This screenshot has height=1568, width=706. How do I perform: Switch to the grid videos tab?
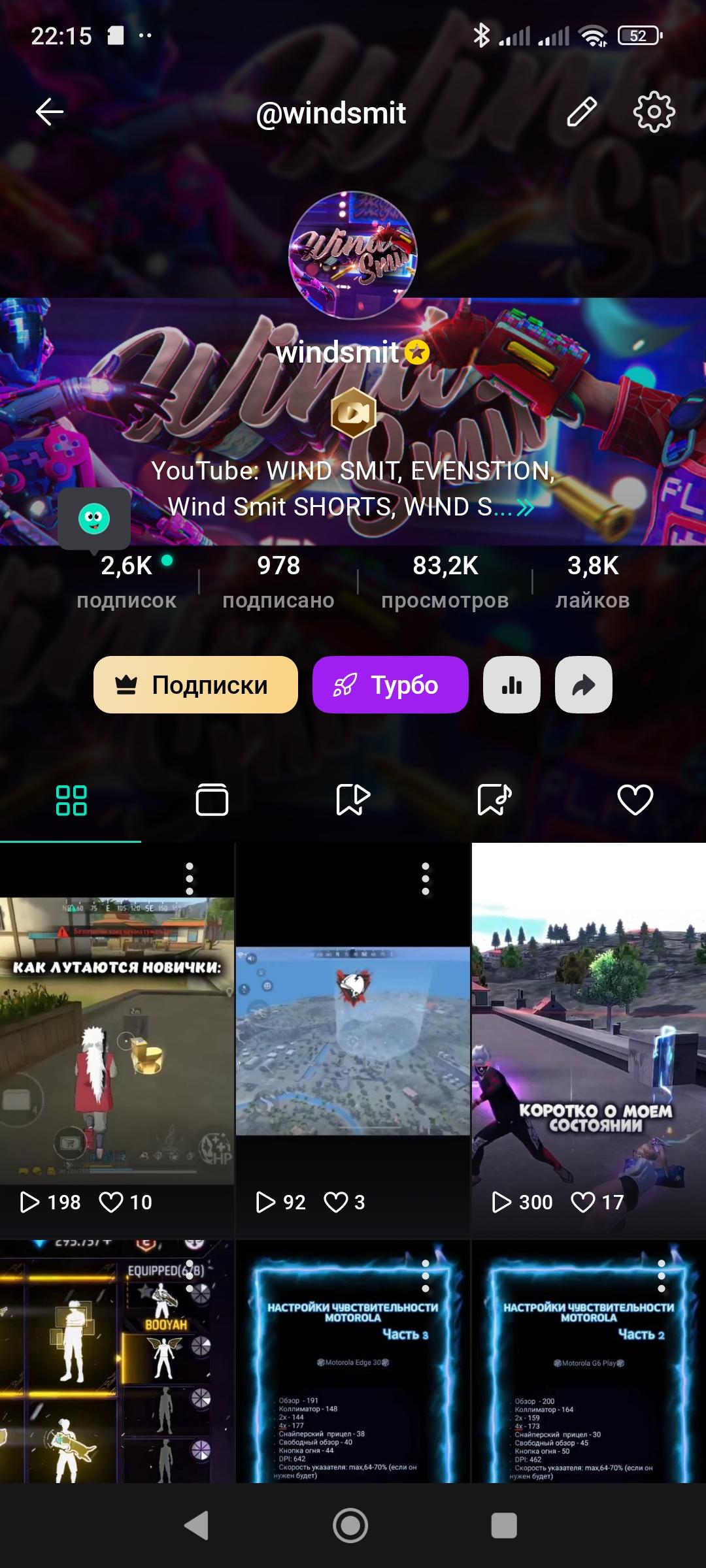pyautogui.click(x=71, y=800)
